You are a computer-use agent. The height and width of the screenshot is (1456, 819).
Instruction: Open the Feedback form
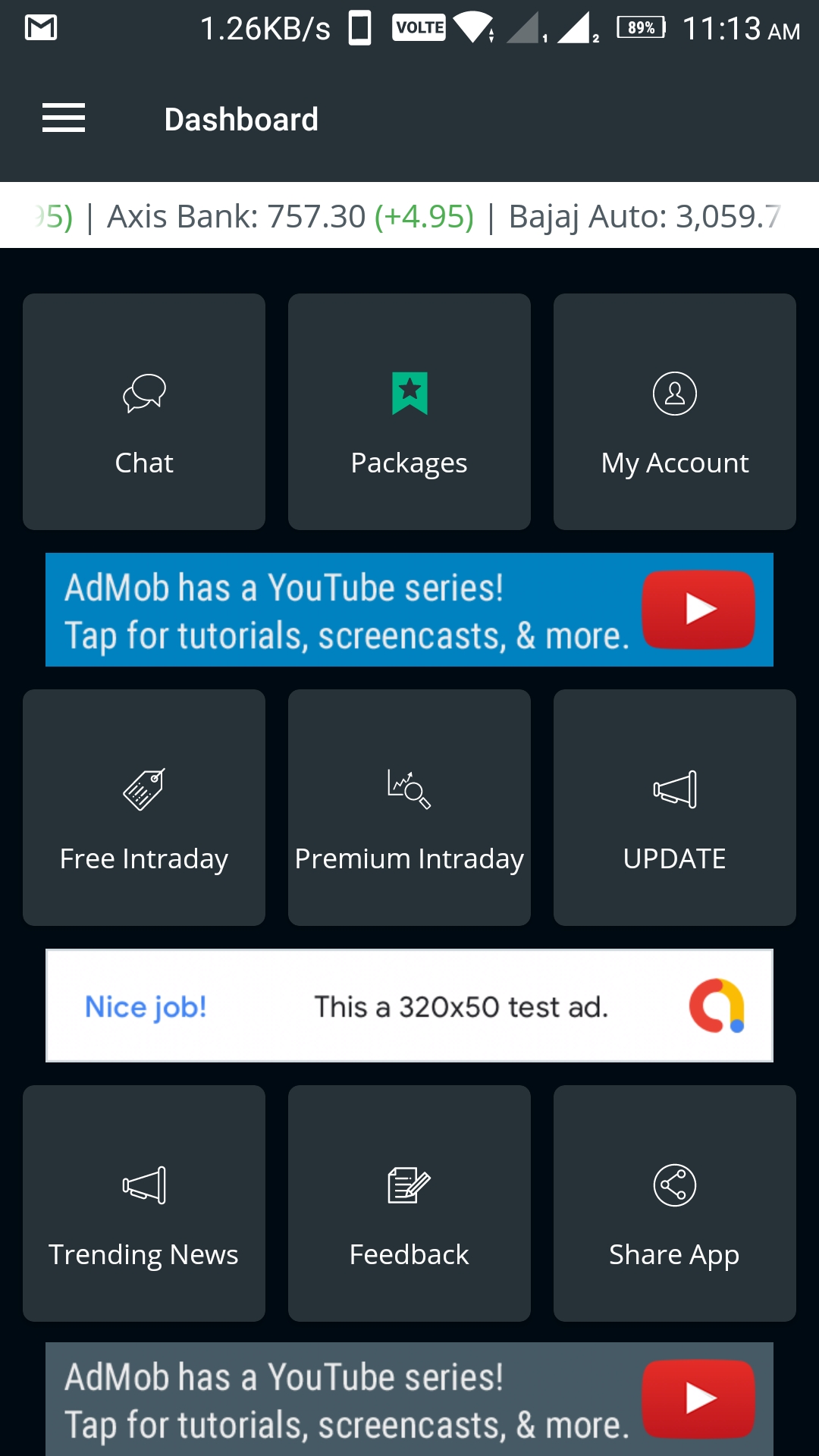409,1203
